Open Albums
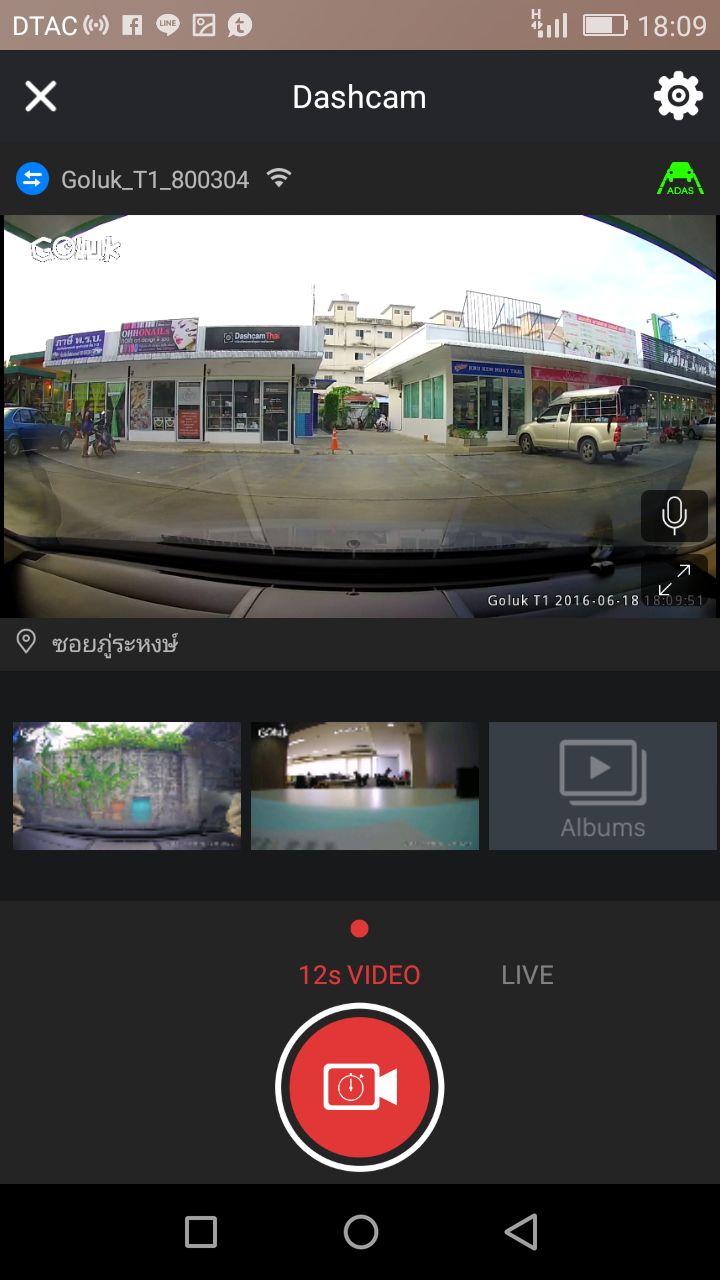The height and width of the screenshot is (1280, 720). (x=603, y=786)
